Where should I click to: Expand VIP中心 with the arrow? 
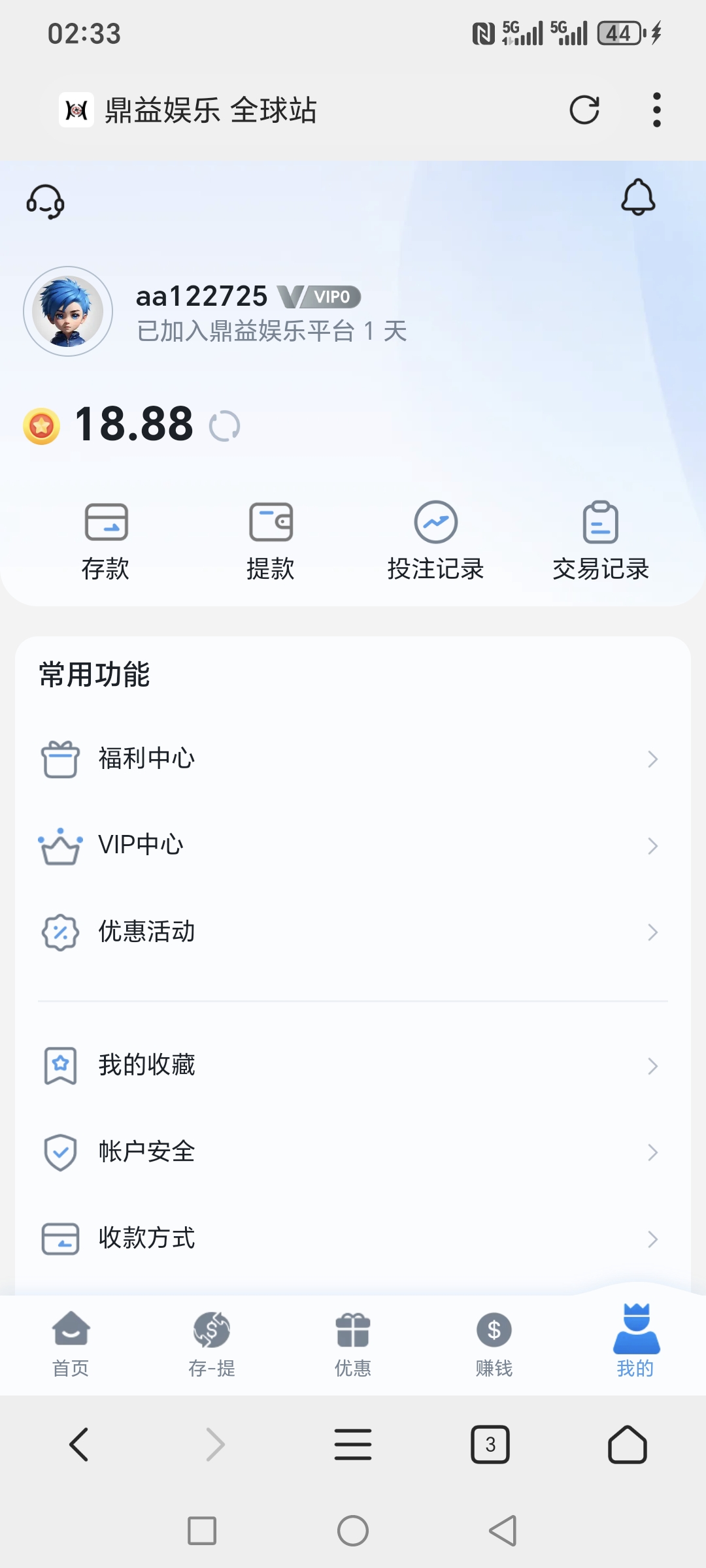(652, 845)
